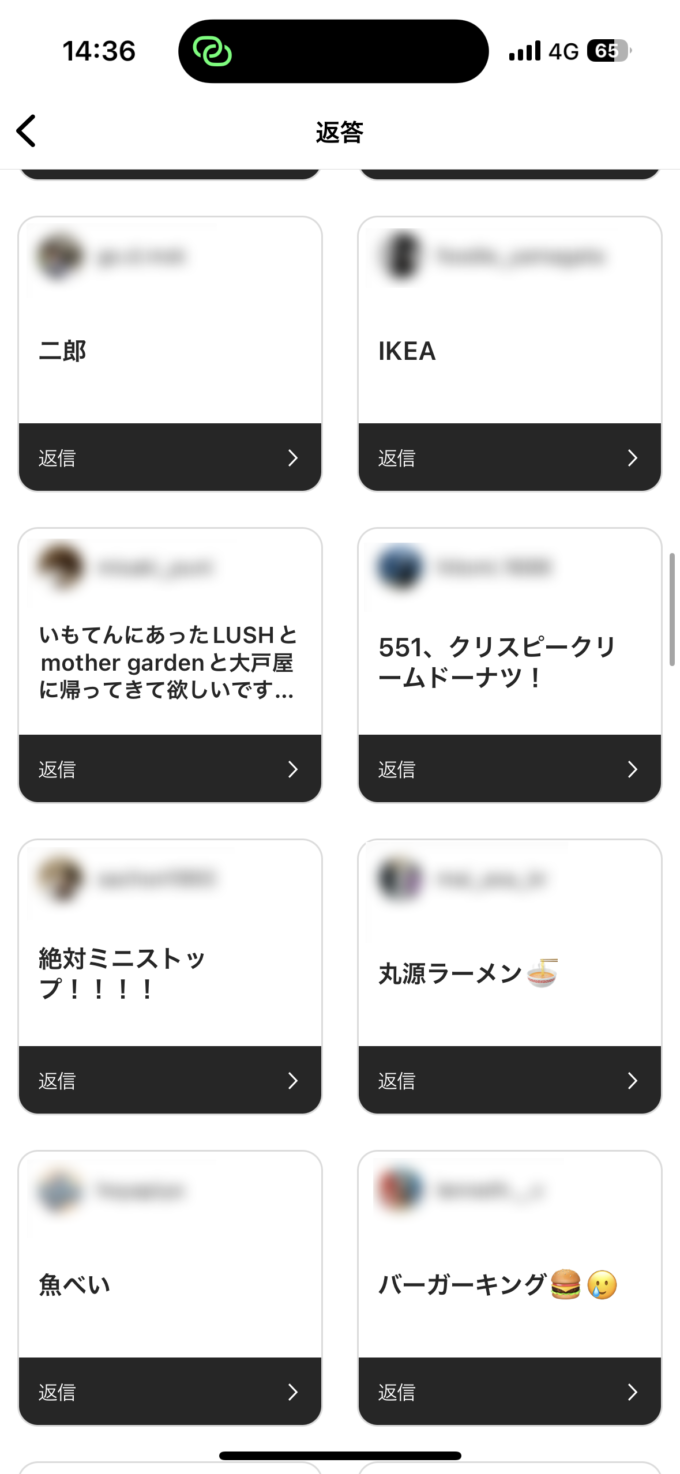Tap 返信 under the 魚べい answer
Viewport: 680px width, 1474px height.
pyautogui.click(x=170, y=1392)
